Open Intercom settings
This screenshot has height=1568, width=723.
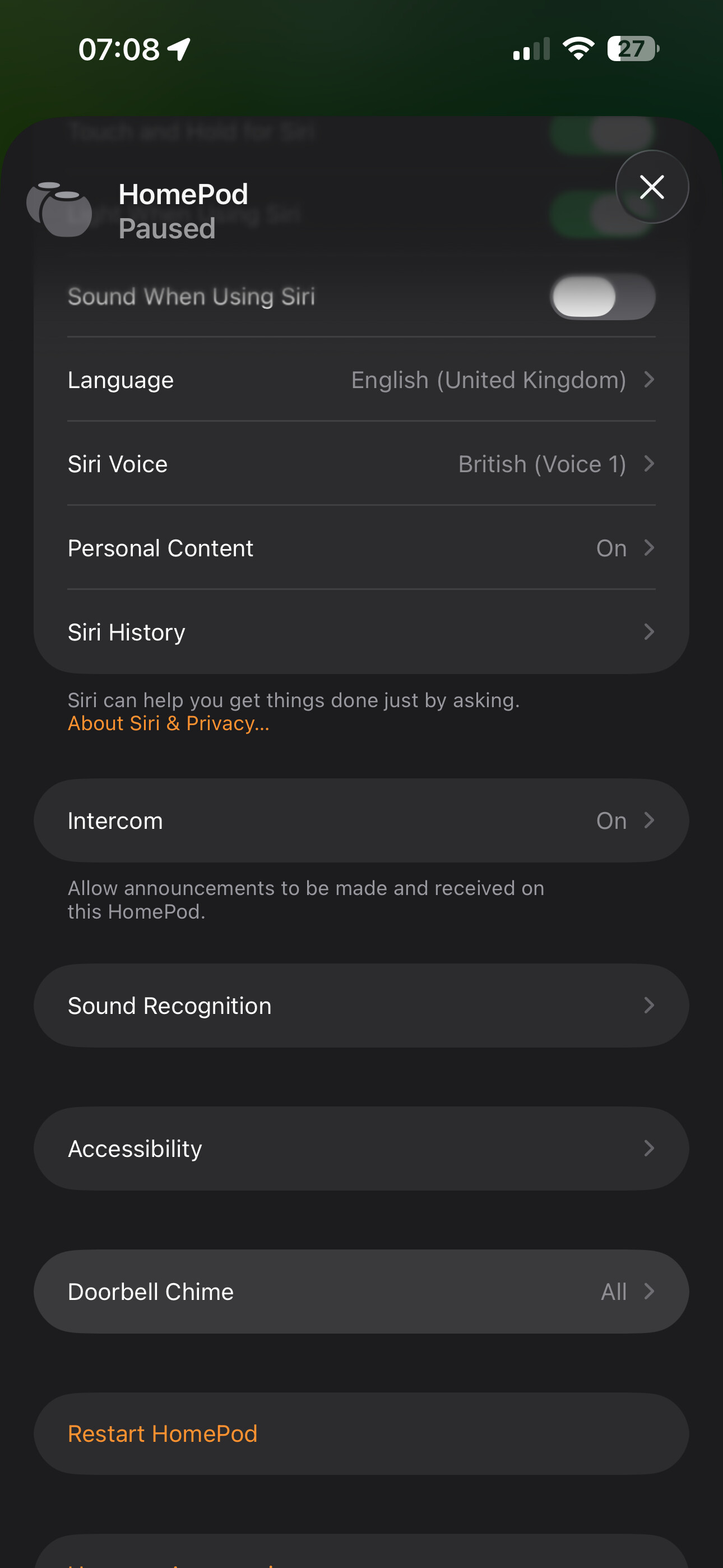click(x=361, y=820)
